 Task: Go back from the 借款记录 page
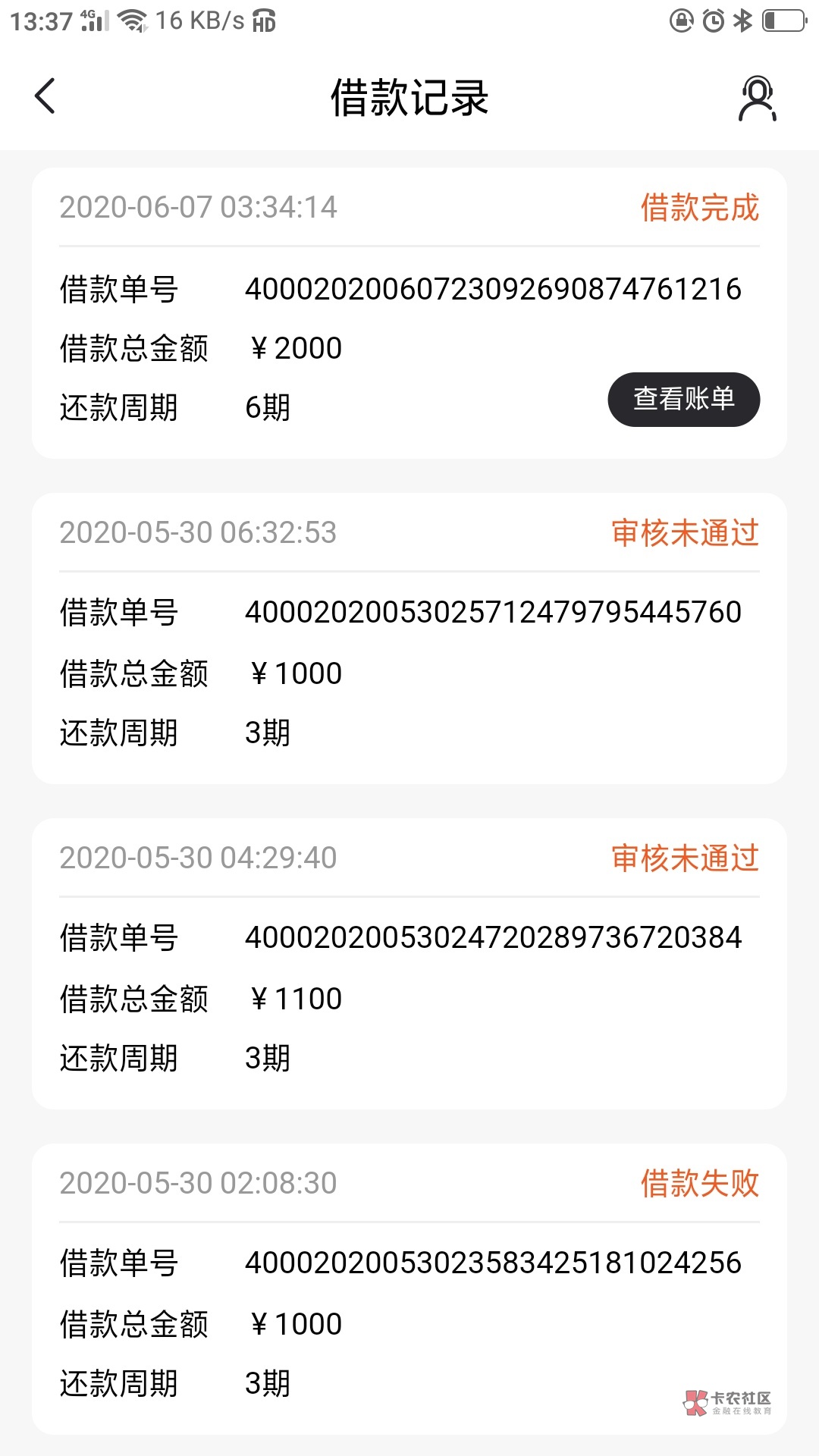(45, 96)
